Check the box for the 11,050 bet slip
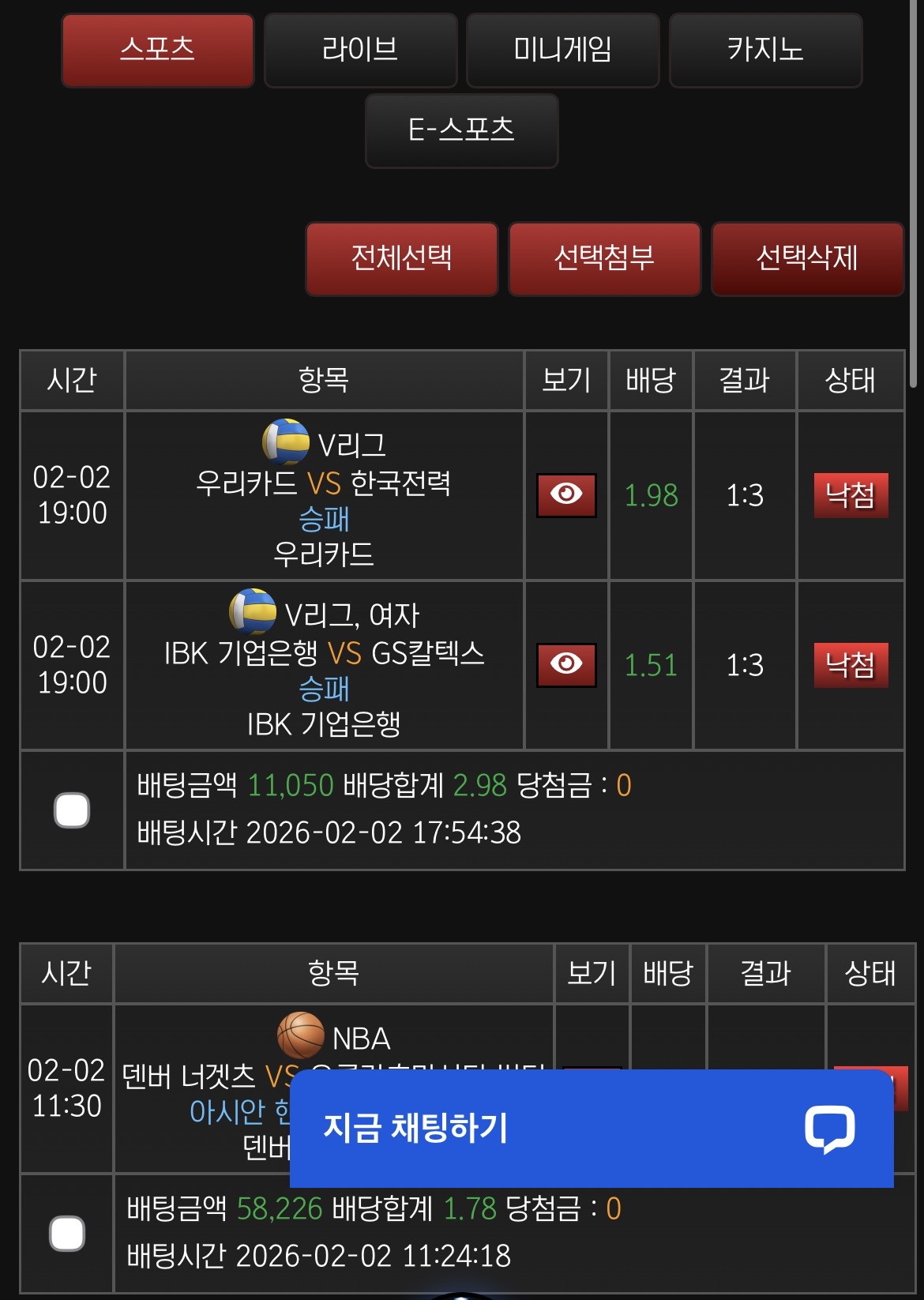Screen dimensions: 924x1300 pos(72,810)
